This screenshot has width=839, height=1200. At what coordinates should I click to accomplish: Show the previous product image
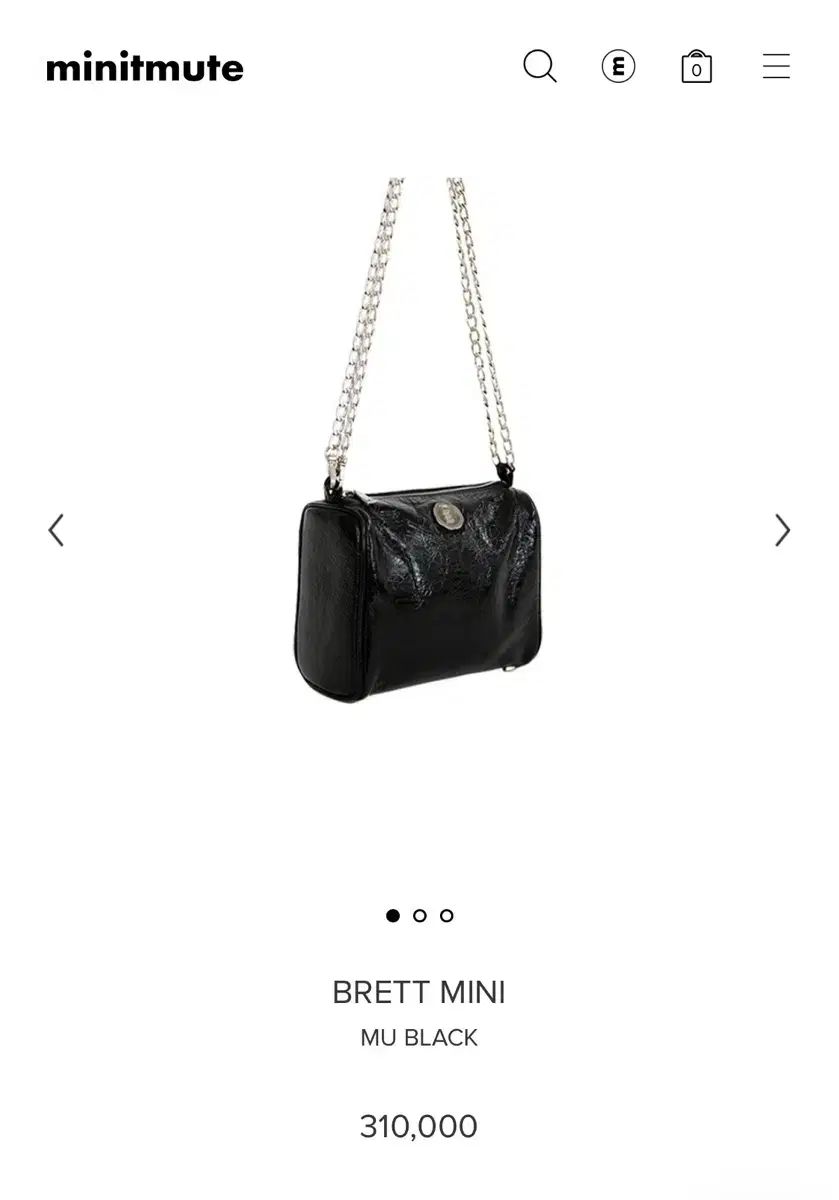click(x=56, y=530)
